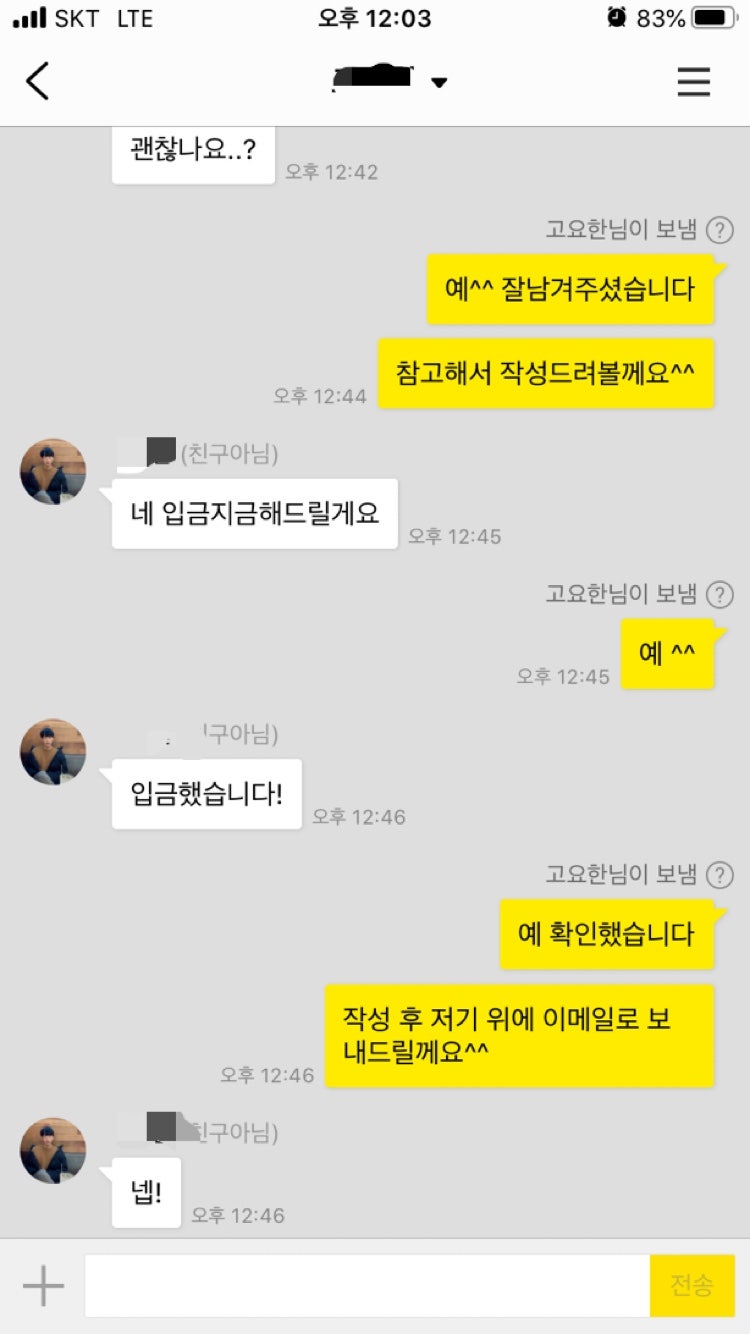Screen dimensions: 750x1334
Task: Tap help icon above 예 ^^ message
Action: (719, 594)
